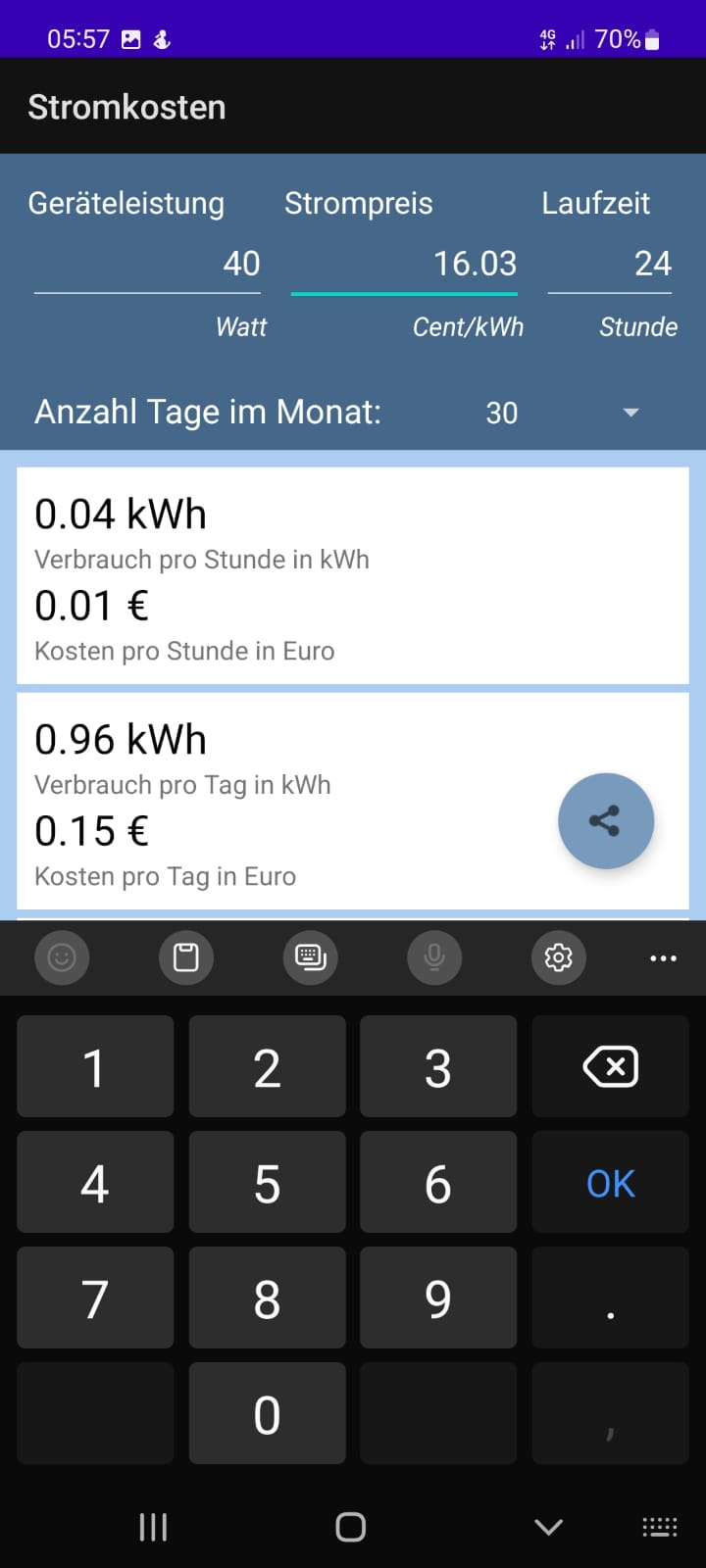Screen dimensions: 706x1568
Task: Type digit 5 on the keypad
Action: tap(267, 1182)
